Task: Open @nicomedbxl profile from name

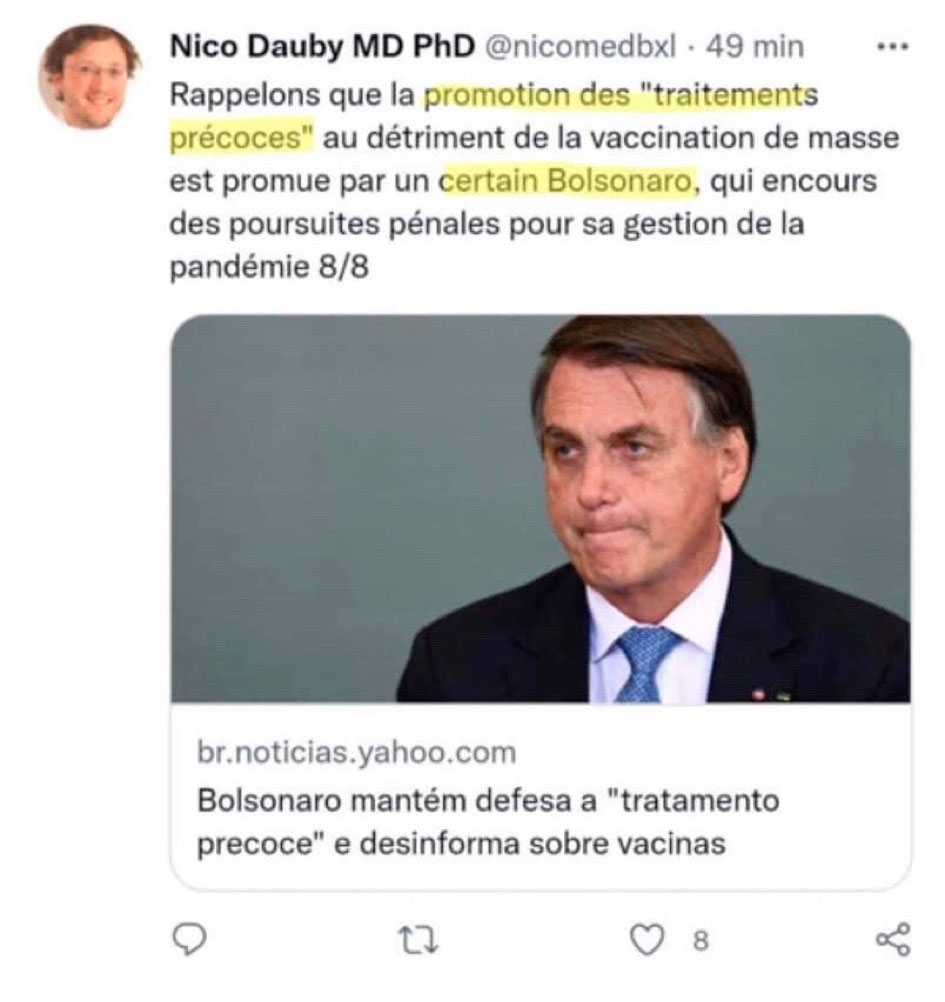Action: coord(322,47)
